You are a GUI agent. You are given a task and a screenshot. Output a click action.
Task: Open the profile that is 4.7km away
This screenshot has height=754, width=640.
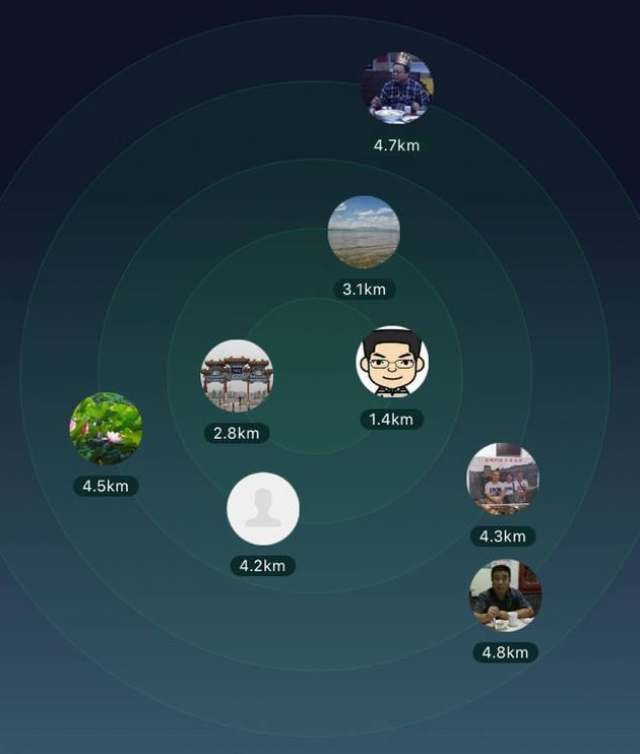point(397,88)
